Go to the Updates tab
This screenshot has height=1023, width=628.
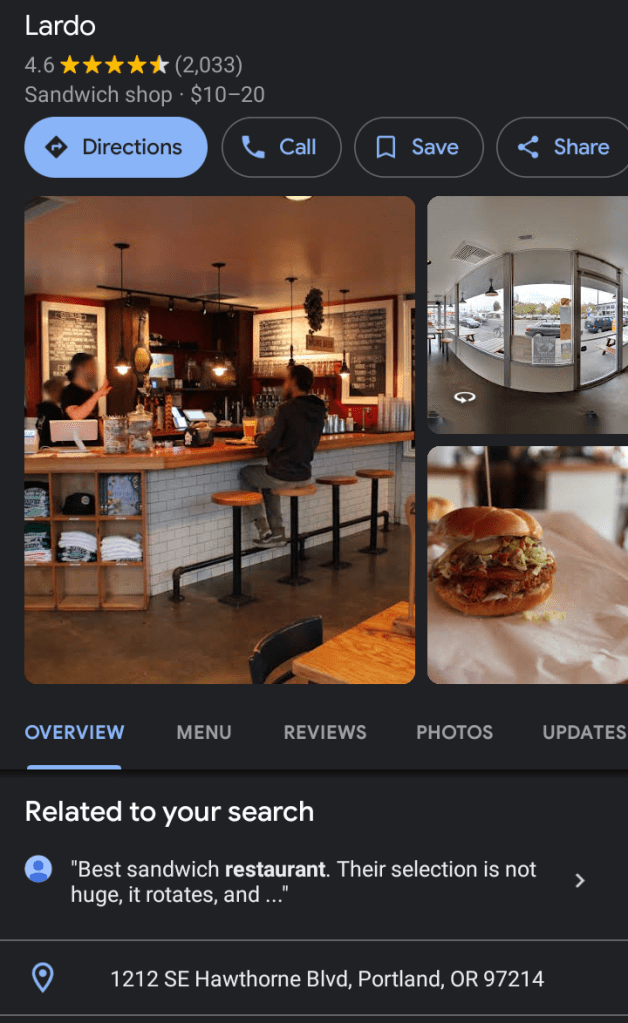(x=583, y=732)
